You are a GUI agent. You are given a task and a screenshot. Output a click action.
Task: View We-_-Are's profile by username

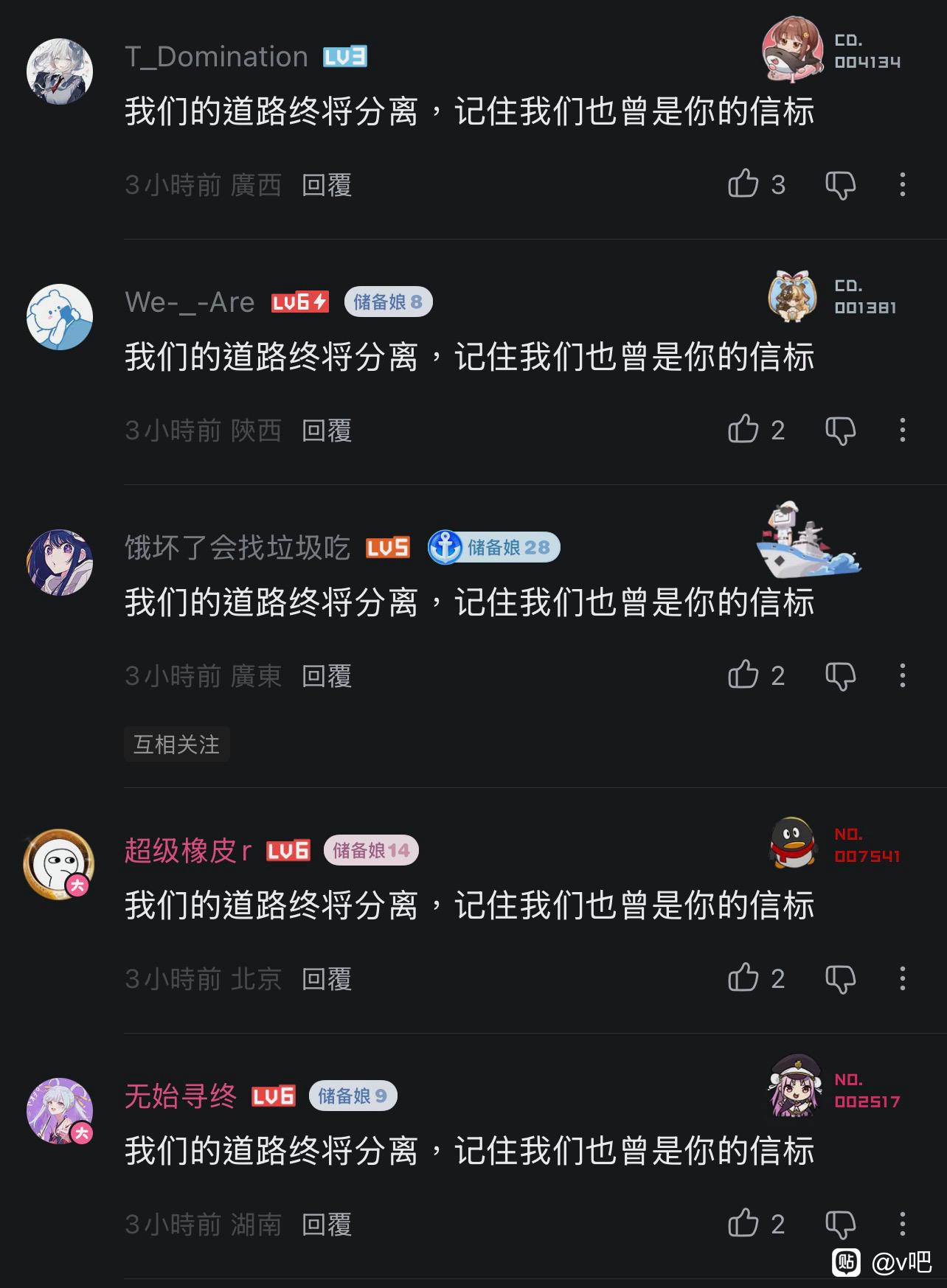click(190, 302)
